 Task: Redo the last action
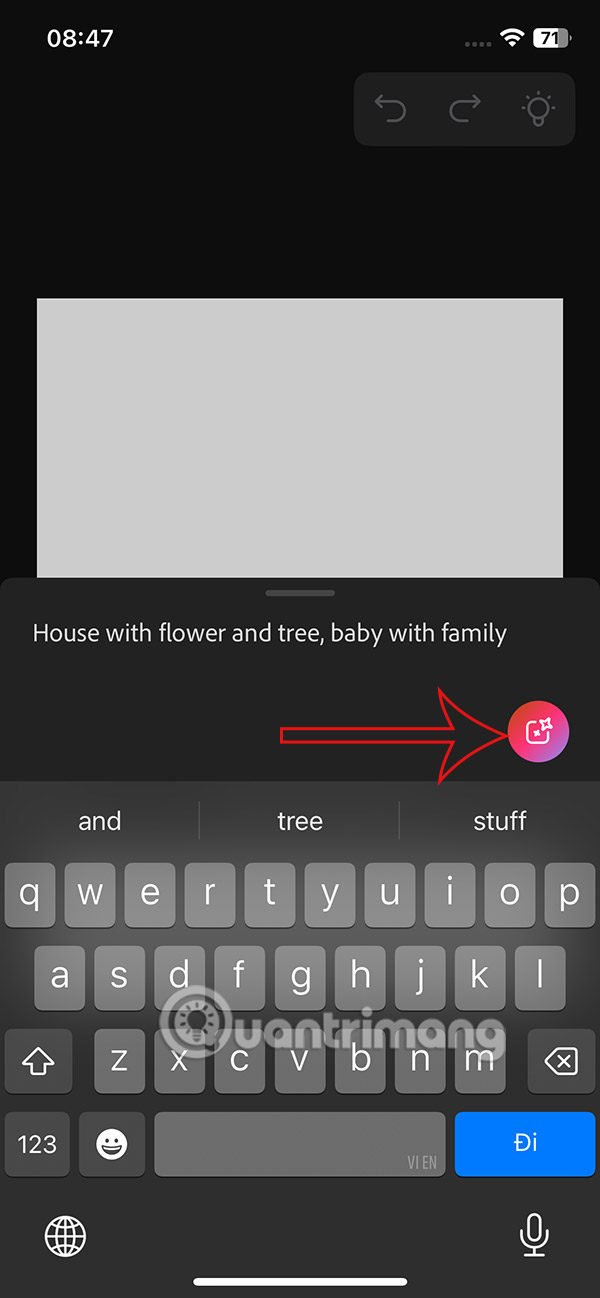(x=464, y=109)
